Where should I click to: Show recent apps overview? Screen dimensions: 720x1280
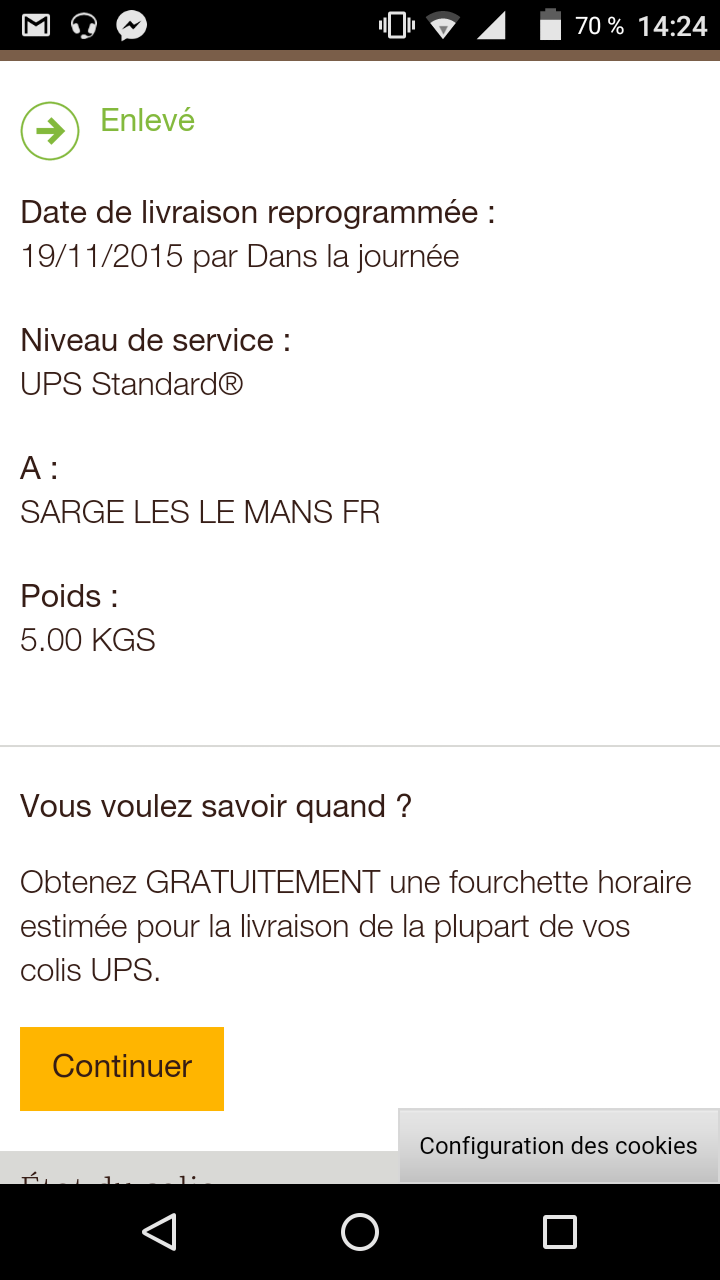[560, 1232]
